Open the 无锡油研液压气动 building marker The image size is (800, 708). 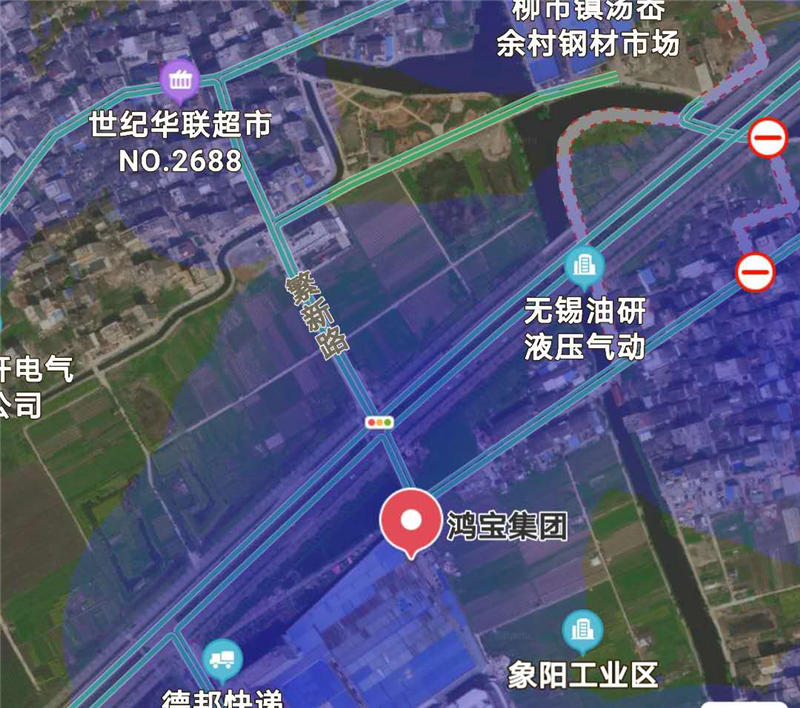coord(585,266)
